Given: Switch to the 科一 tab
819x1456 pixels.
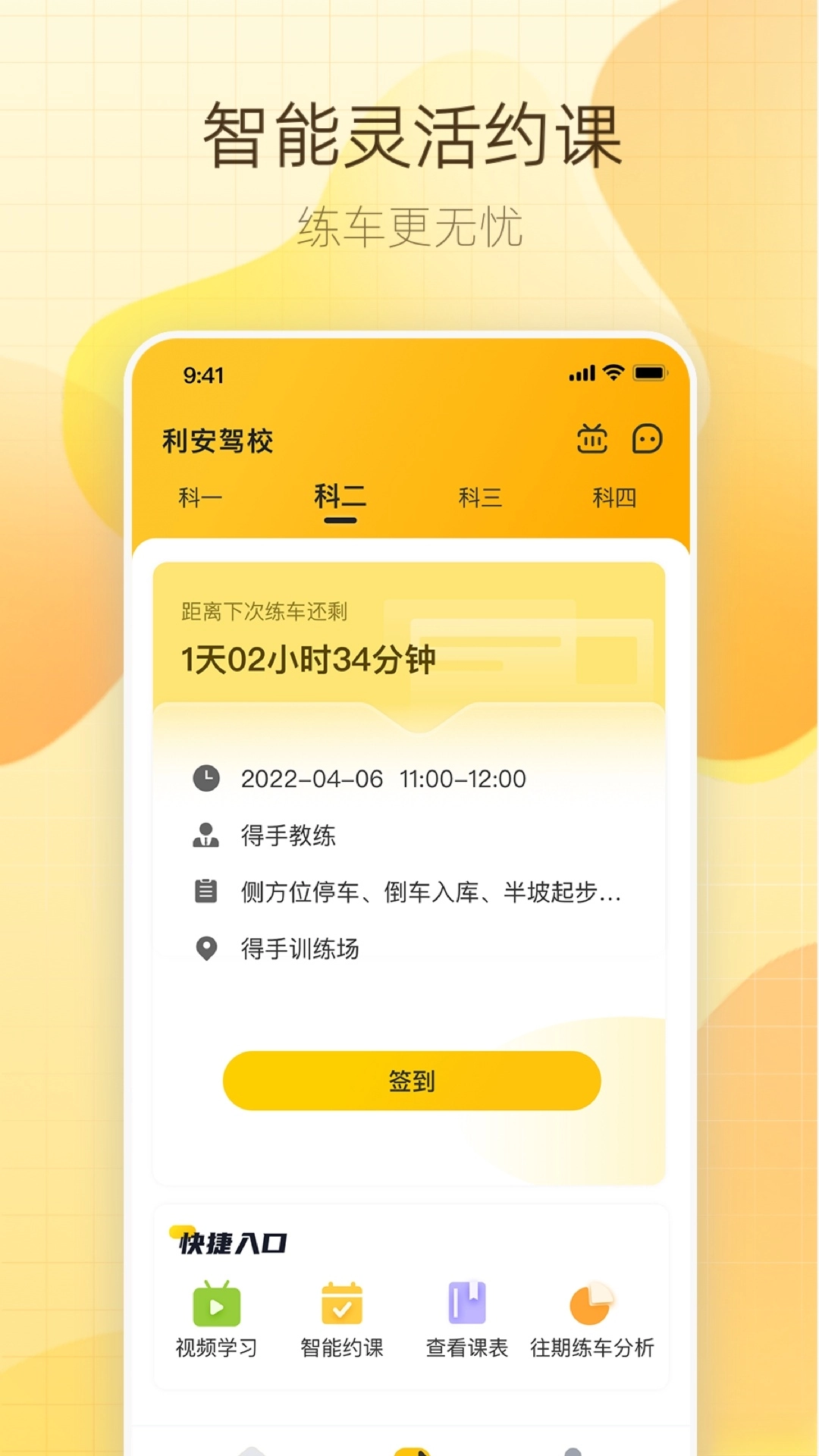Looking at the screenshot, I should pos(201,497).
